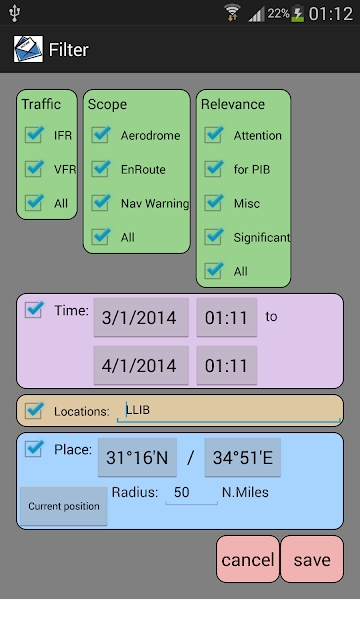Uncheck the Misc relevance option
This screenshot has height=640, width=360.
coord(213,203)
